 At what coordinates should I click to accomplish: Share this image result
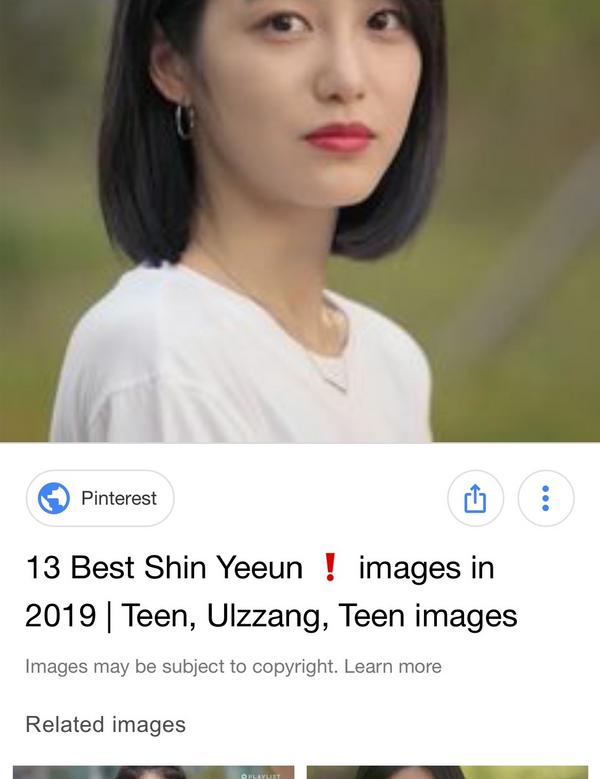[x=476, y=498]
